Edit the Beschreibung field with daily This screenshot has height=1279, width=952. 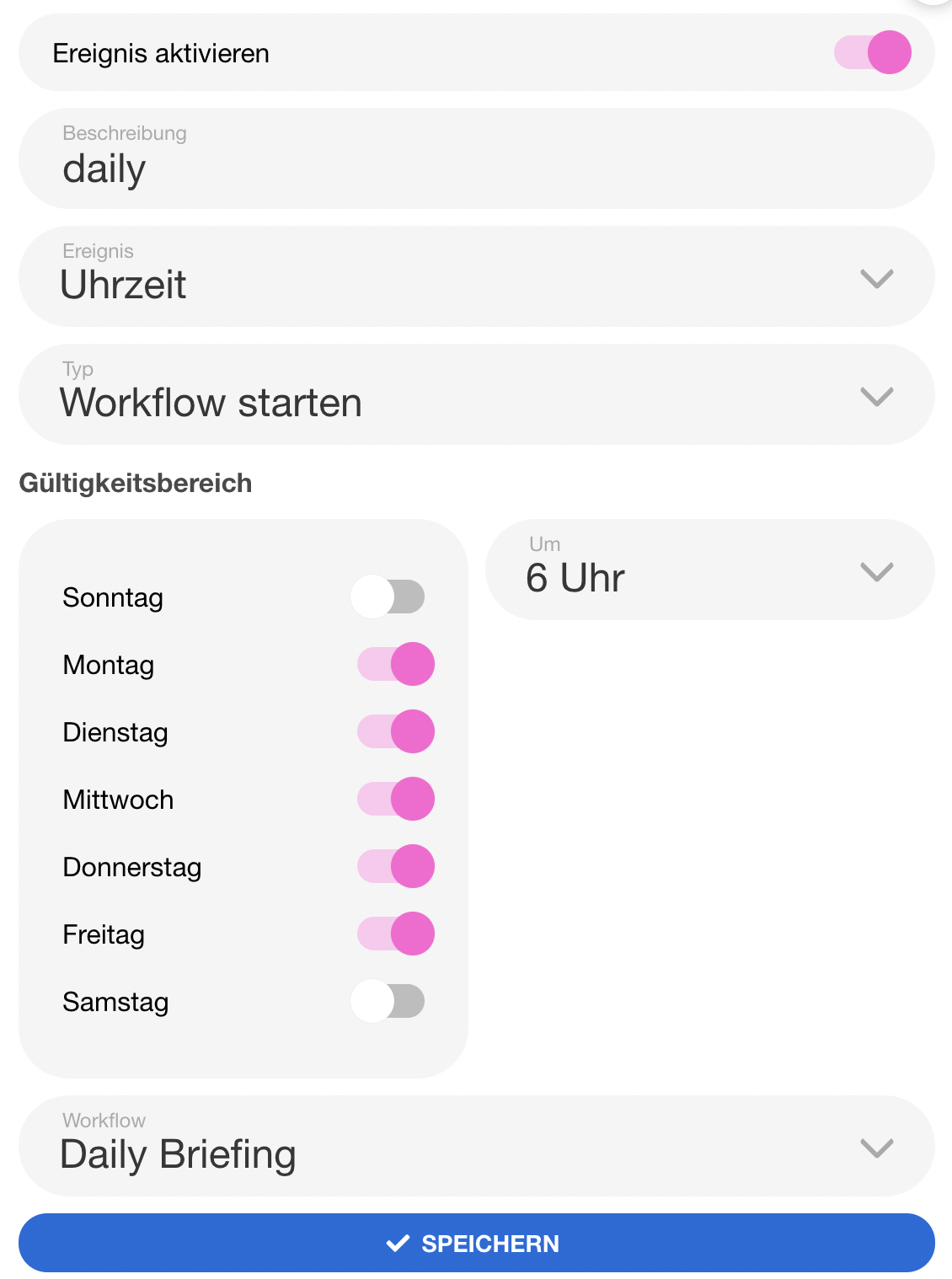click(476, 169)
